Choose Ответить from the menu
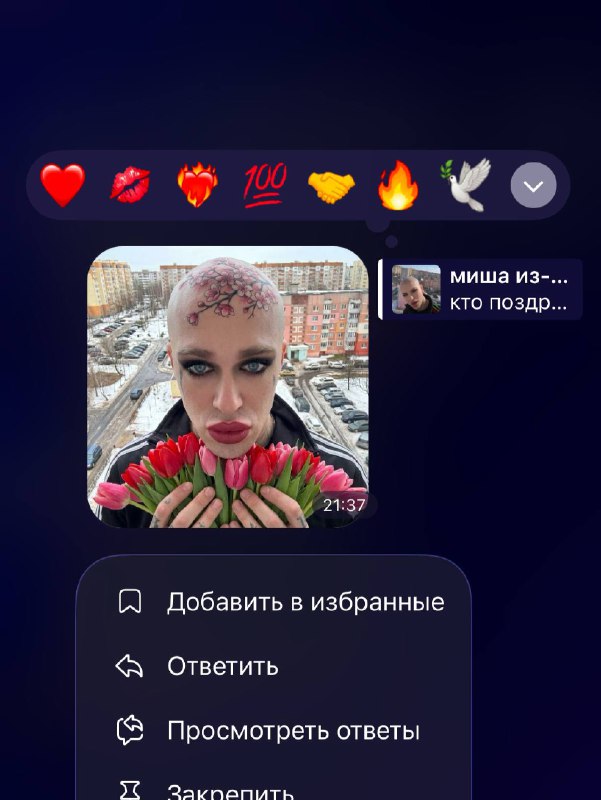 [222, 667]
